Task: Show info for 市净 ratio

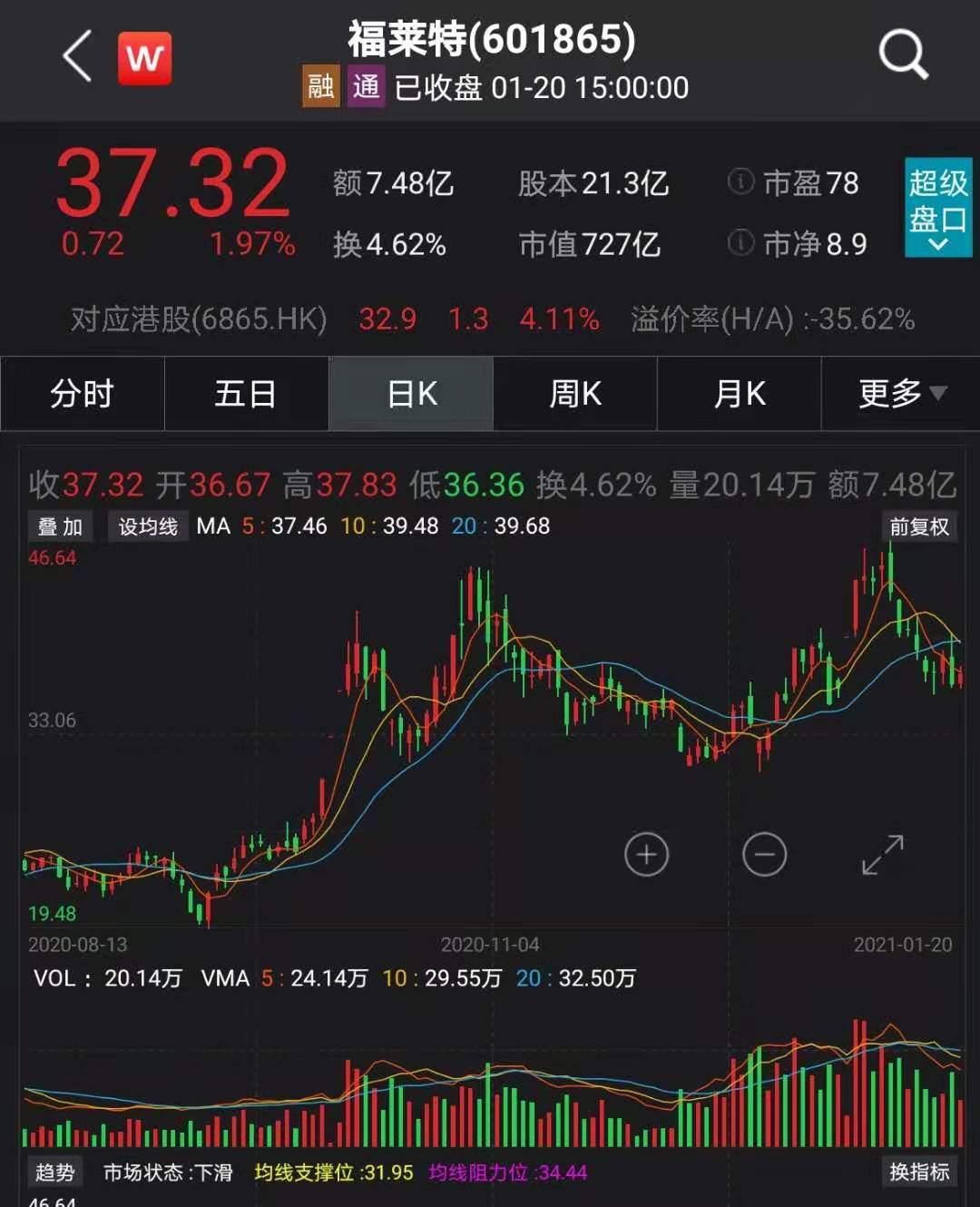Action: pos(741,243)
